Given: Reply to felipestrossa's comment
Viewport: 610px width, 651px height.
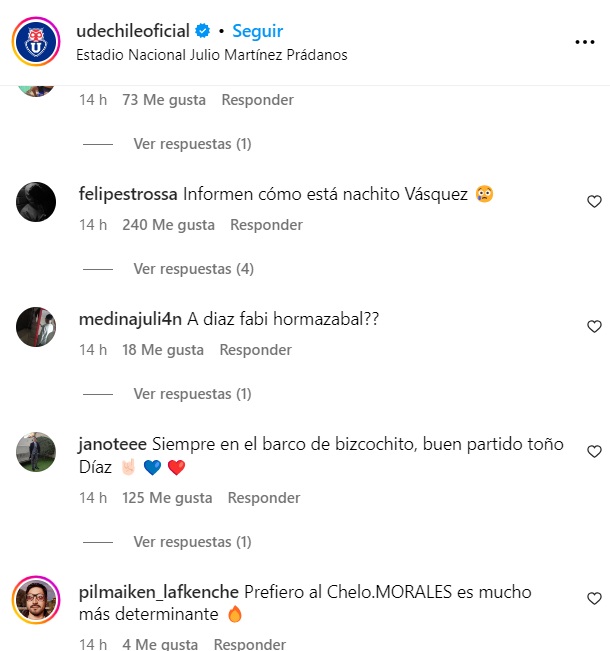Looking at the screenshot, I should 266,225.
